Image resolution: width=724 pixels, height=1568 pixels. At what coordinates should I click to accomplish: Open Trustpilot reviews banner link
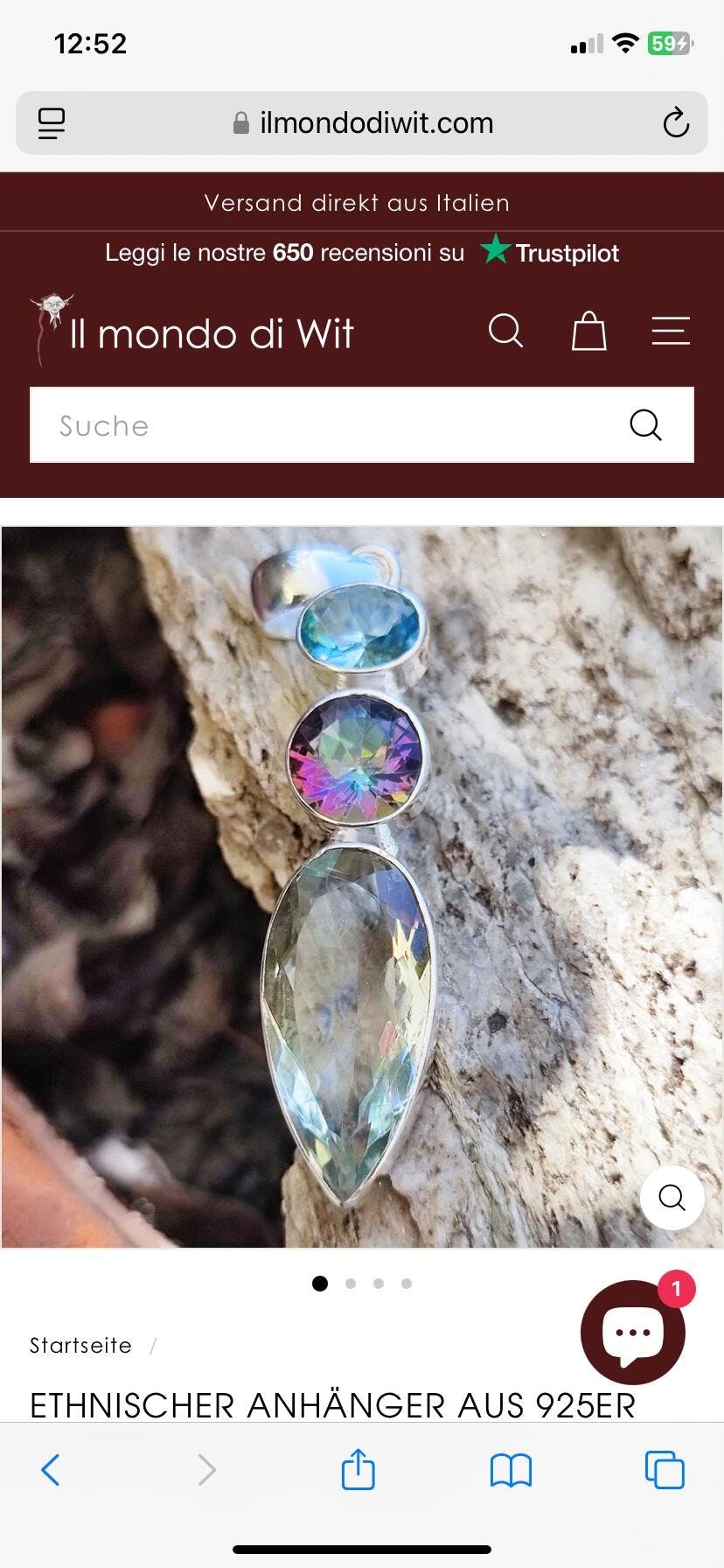pyautogui.click(x=362, y=253)
